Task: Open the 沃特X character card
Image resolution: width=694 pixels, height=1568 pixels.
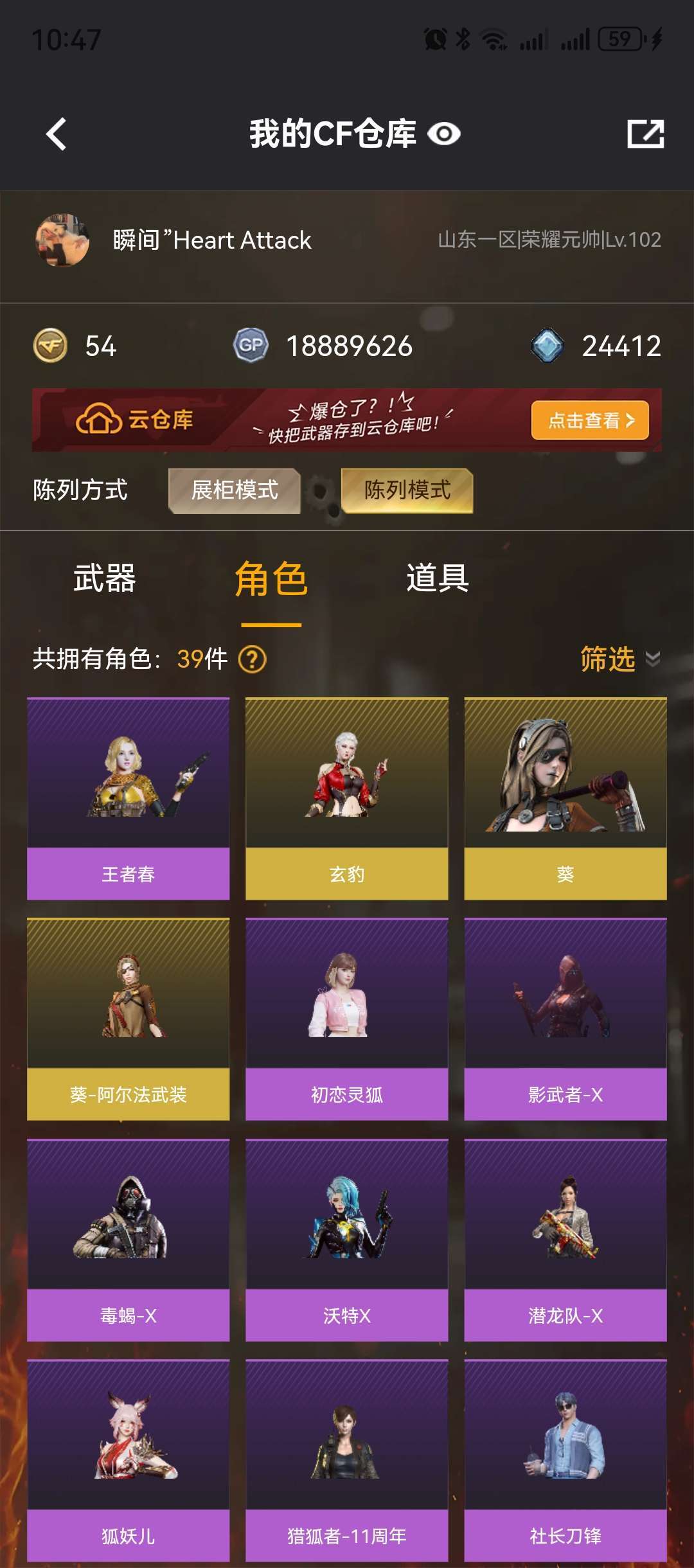Action: click(347, 1240)
